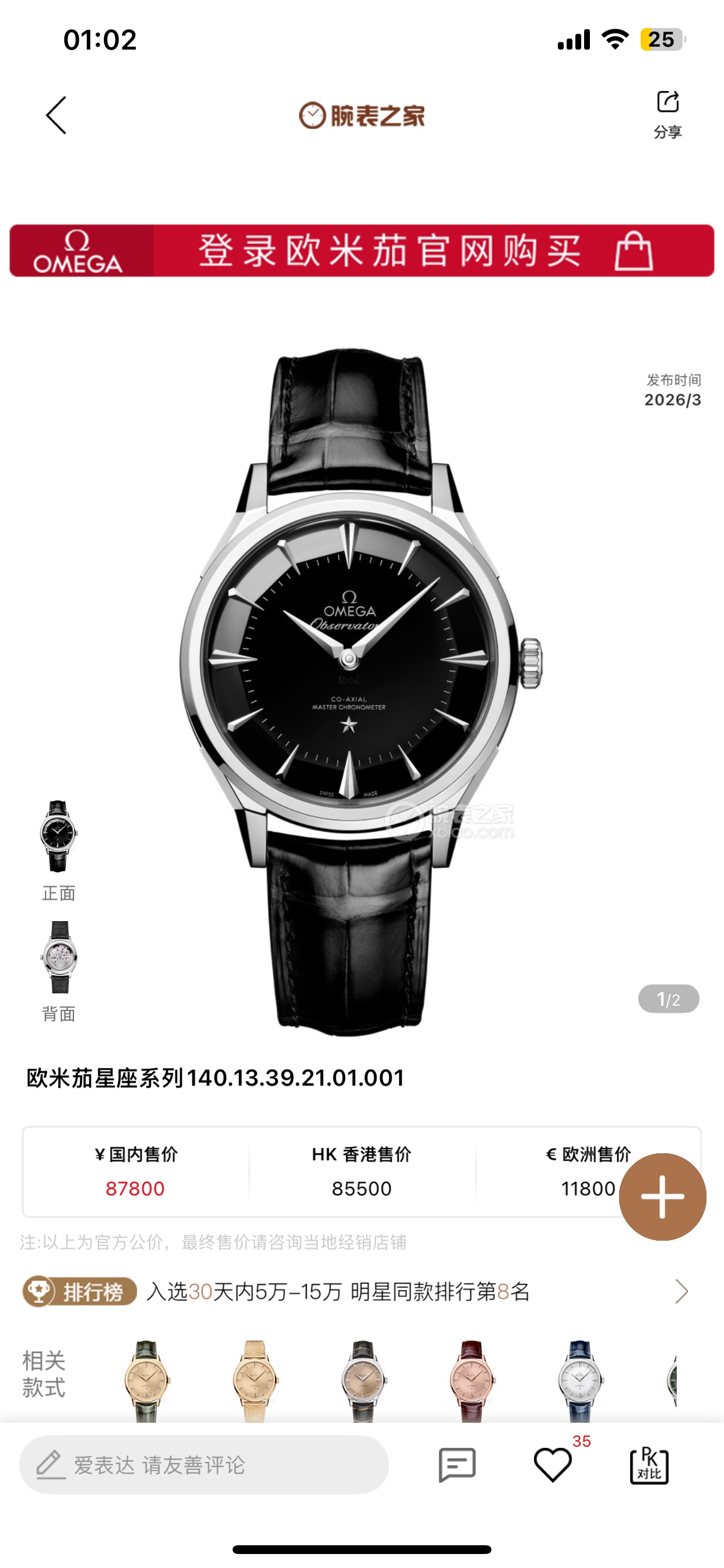
Task: Tap the comment input field 请友善评论
Action: point(204,1465)
